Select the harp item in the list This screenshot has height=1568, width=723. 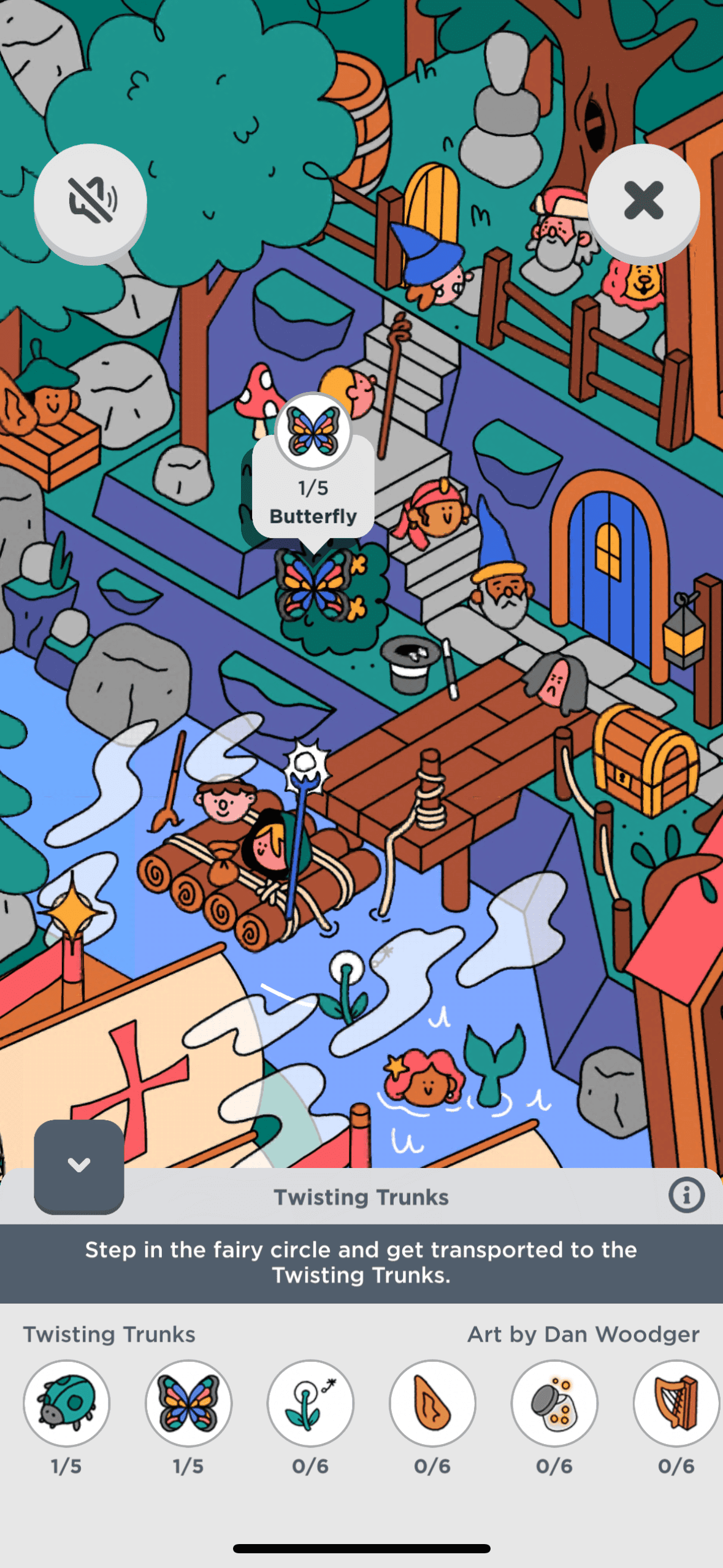tap(676, 1403)
